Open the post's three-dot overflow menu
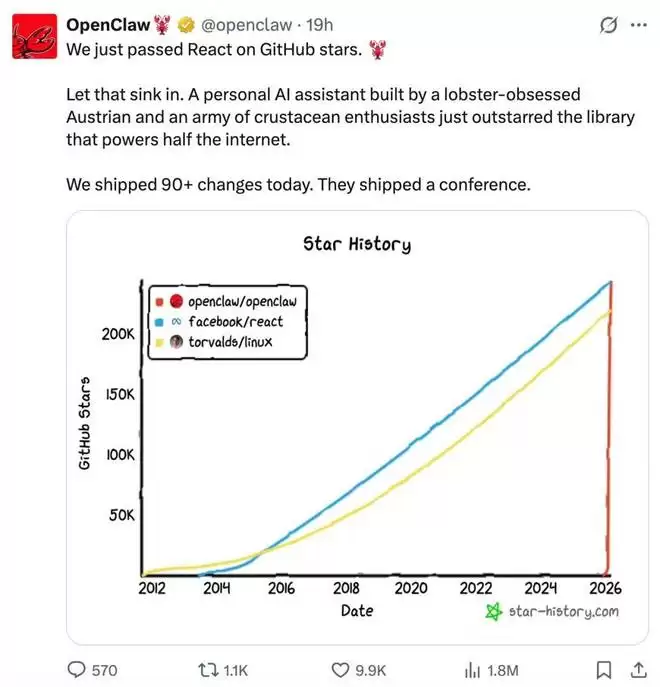660x687 pixels. pos(635,25)
